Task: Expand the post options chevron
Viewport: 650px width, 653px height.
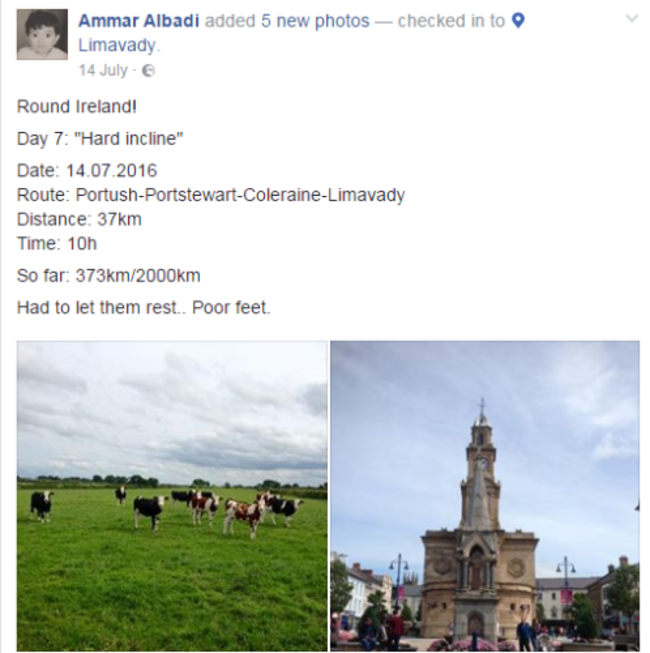Action: (631, 19)
